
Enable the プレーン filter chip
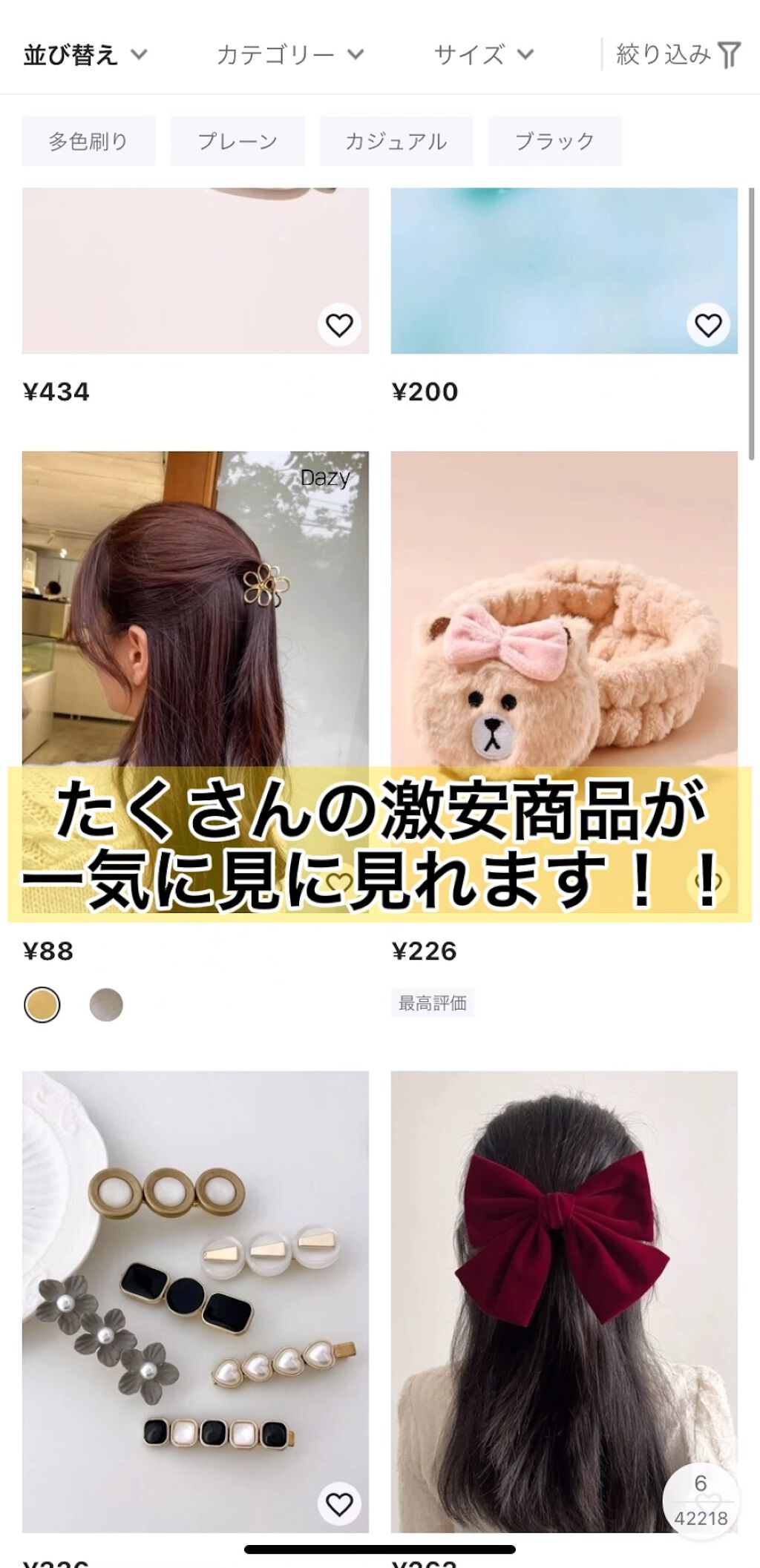[x=239, y=139]
